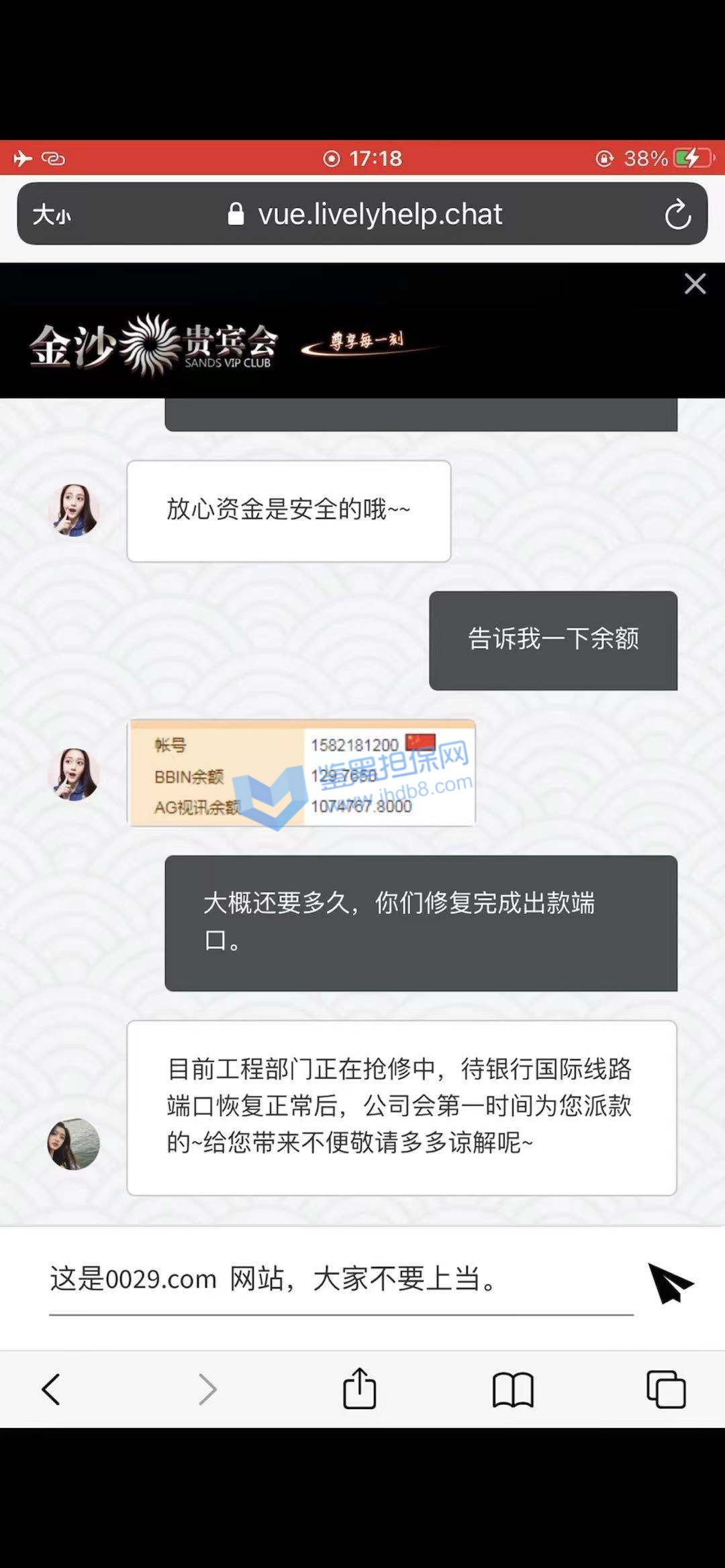Go back to the previous page
The width and height of the screenshot is (725, 1568).
click(51, 1389)
